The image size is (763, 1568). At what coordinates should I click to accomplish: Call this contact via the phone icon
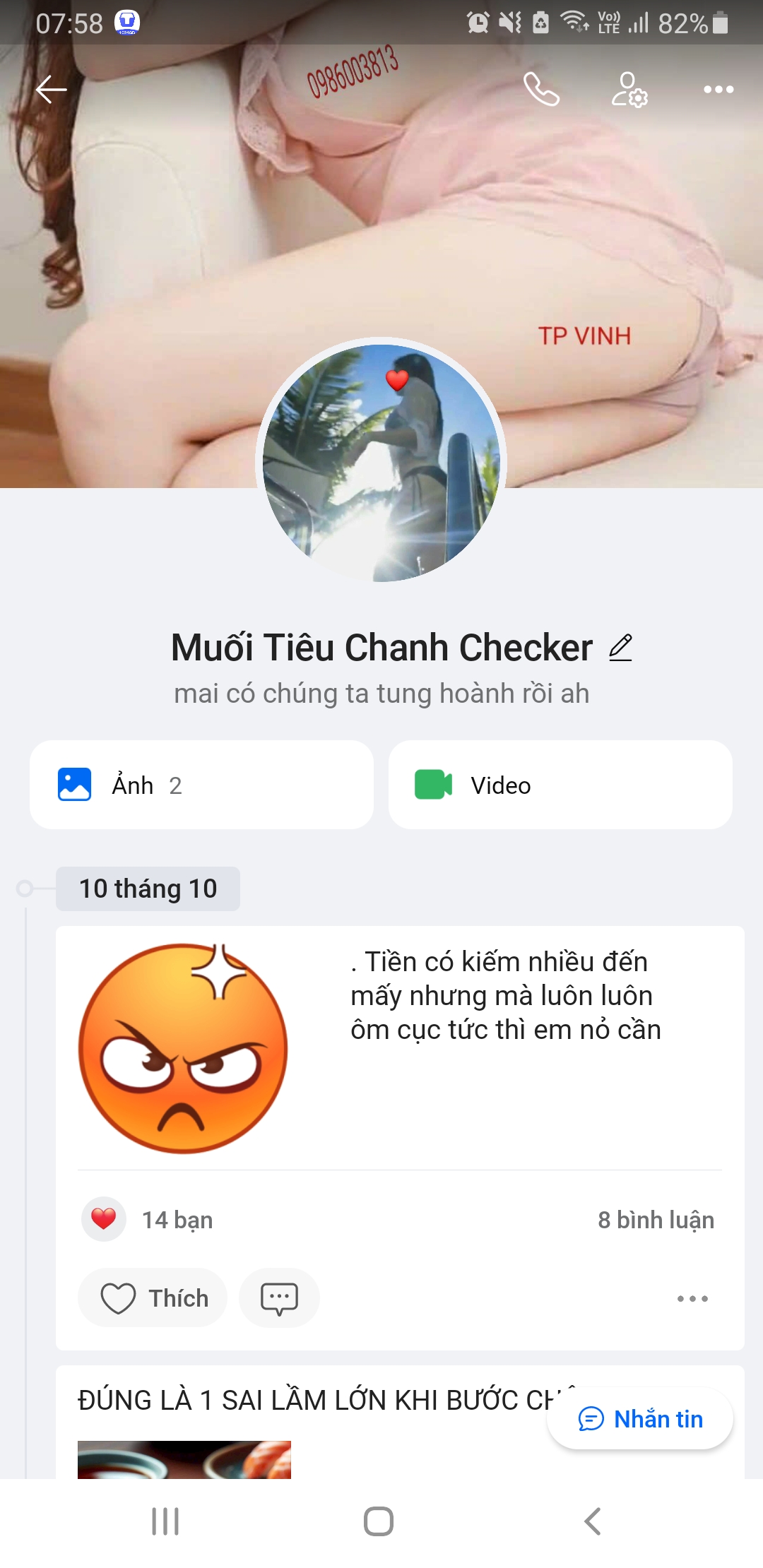541,90
